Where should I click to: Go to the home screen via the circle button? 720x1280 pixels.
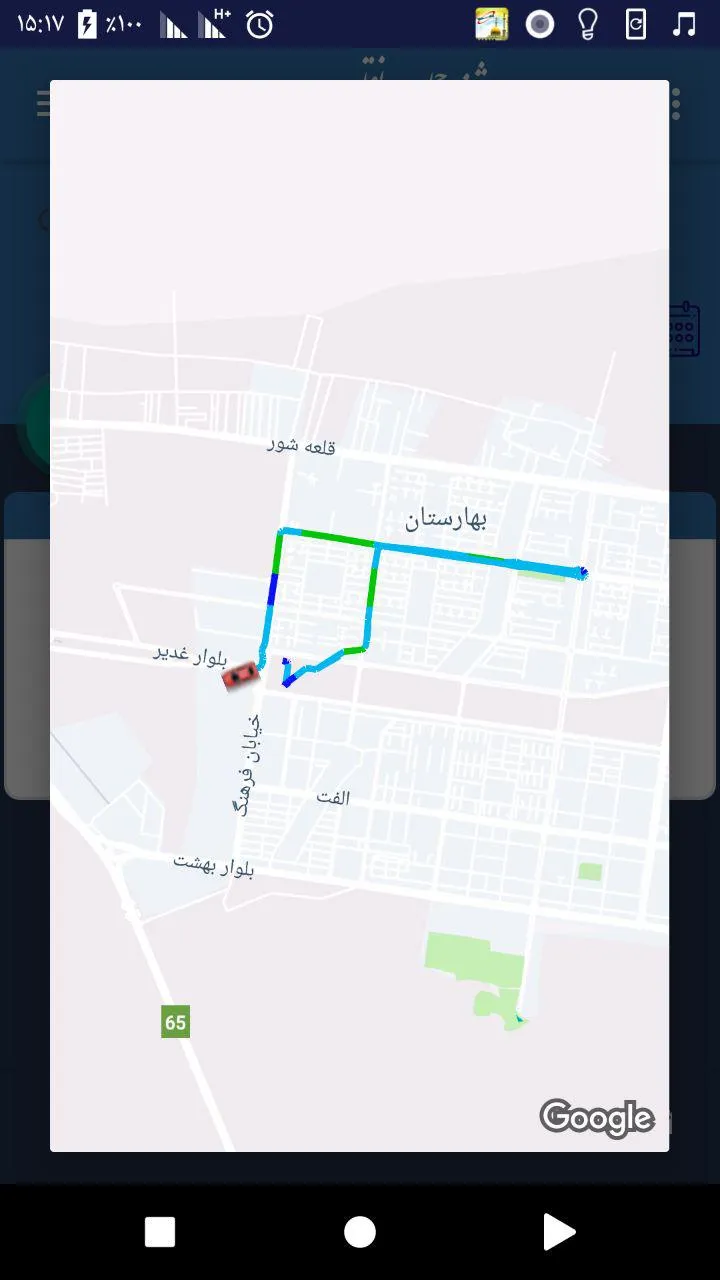(x=360, y=1232)
